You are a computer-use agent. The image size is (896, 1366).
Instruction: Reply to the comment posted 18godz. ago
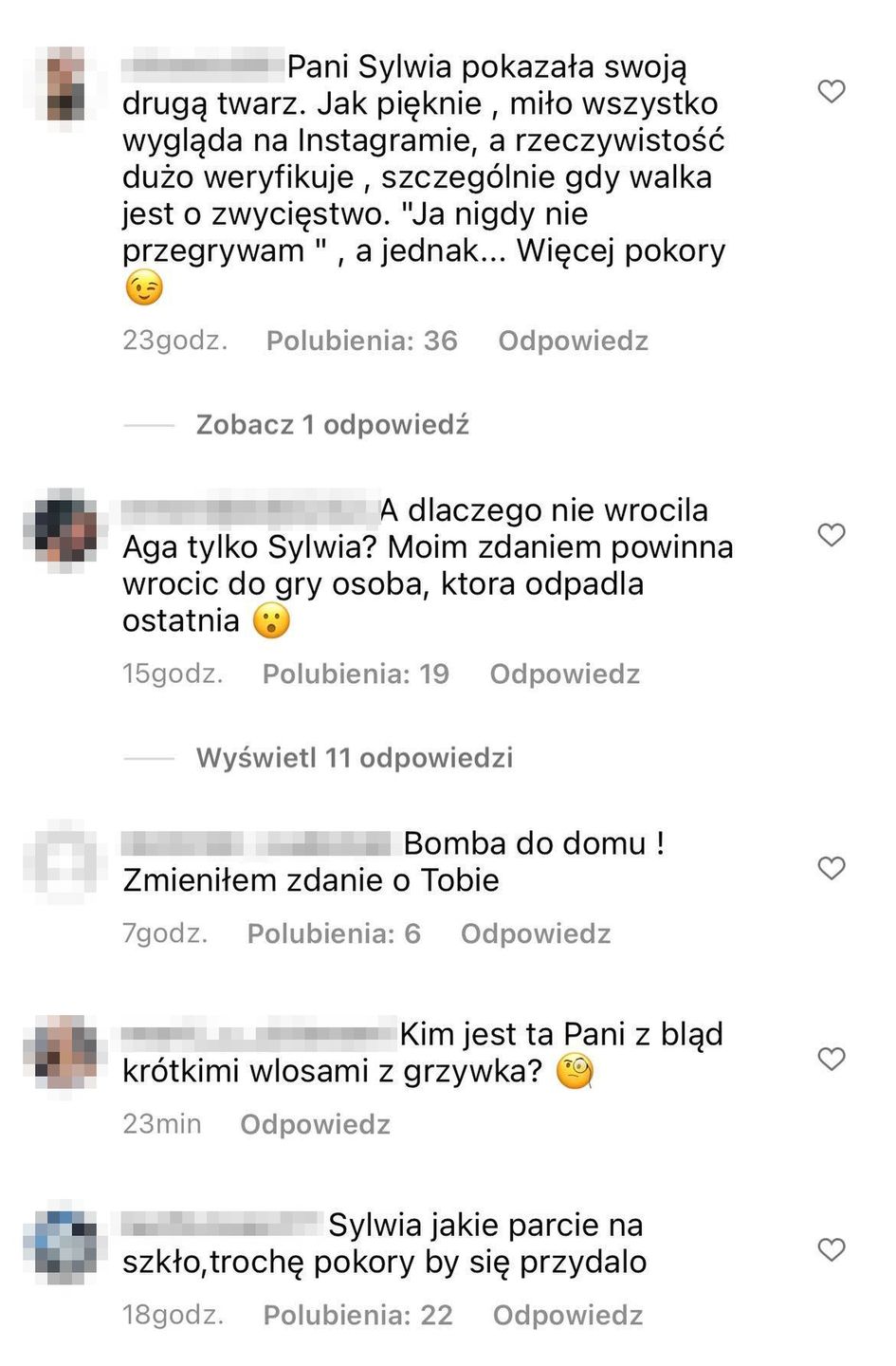coord(567,1315)
